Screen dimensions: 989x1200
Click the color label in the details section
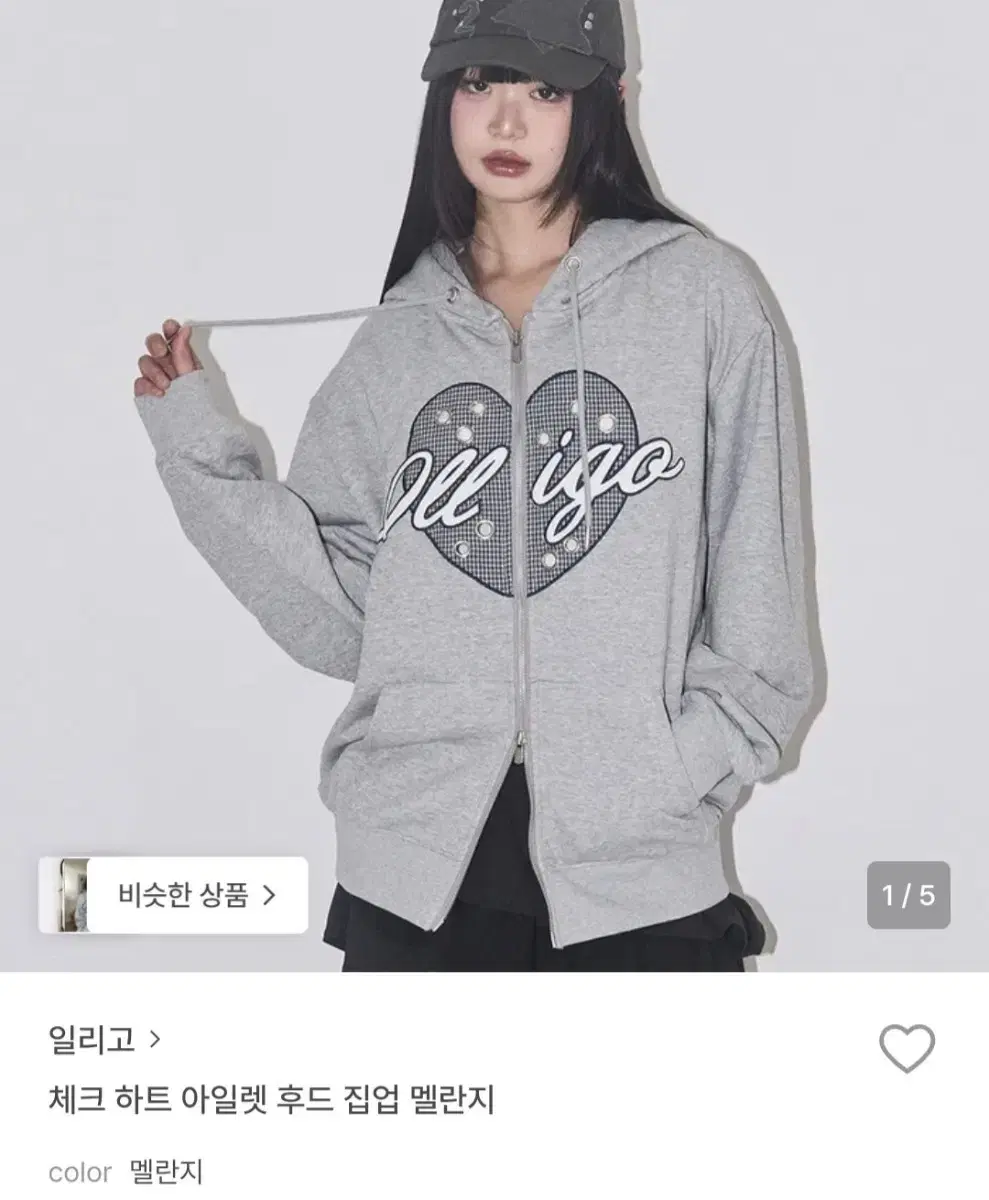81,1174
